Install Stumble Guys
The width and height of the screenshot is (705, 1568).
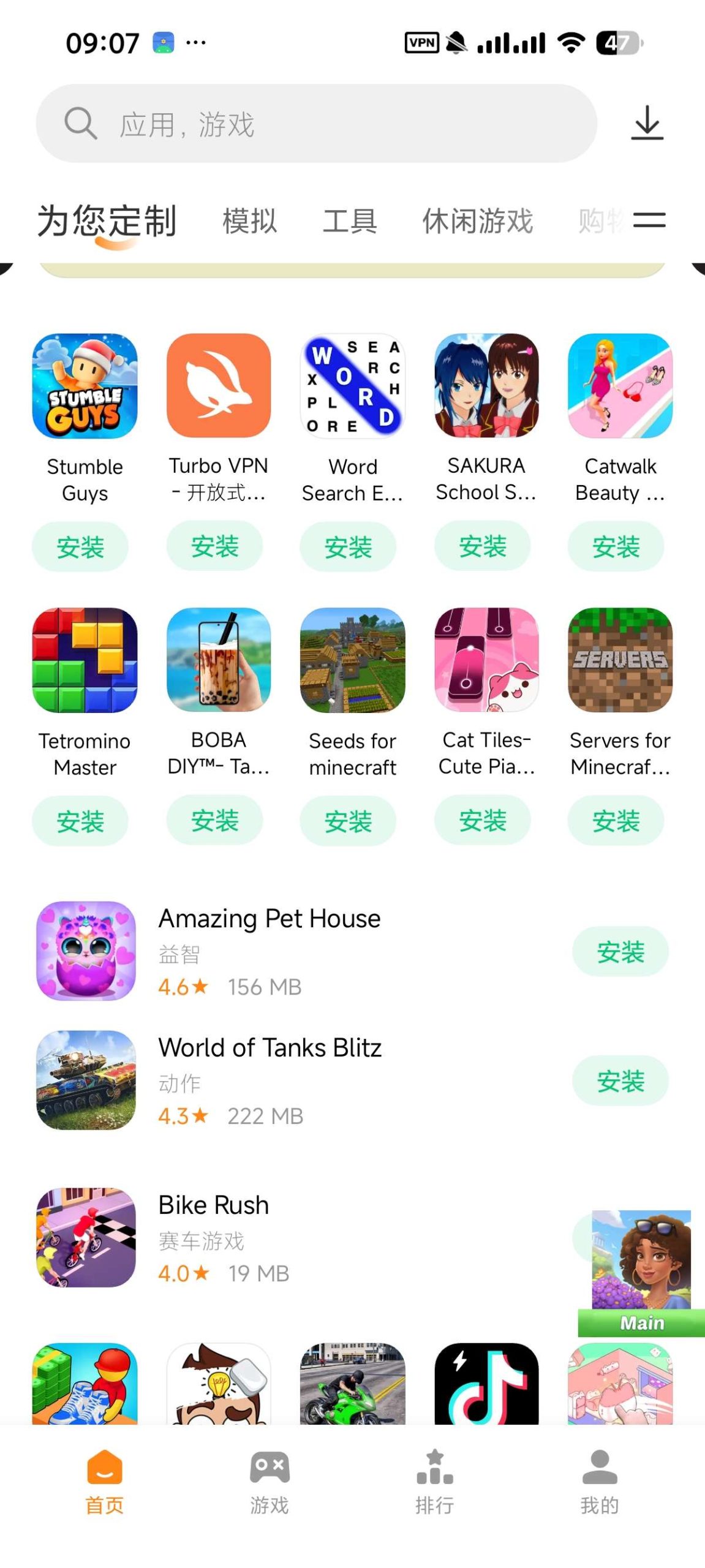click(80, 546)
